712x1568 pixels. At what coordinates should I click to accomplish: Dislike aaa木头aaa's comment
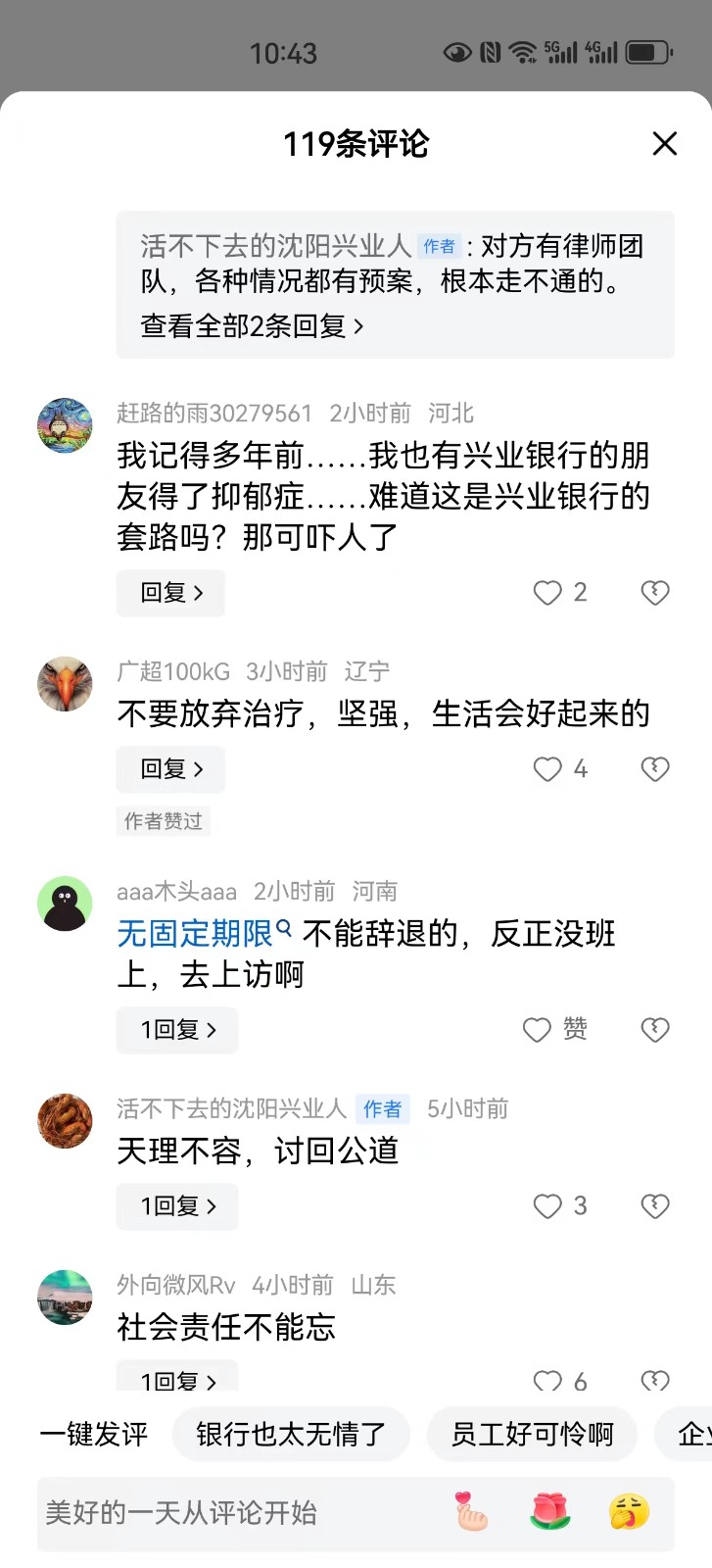pyautogui.click(x=654, y=1030)
